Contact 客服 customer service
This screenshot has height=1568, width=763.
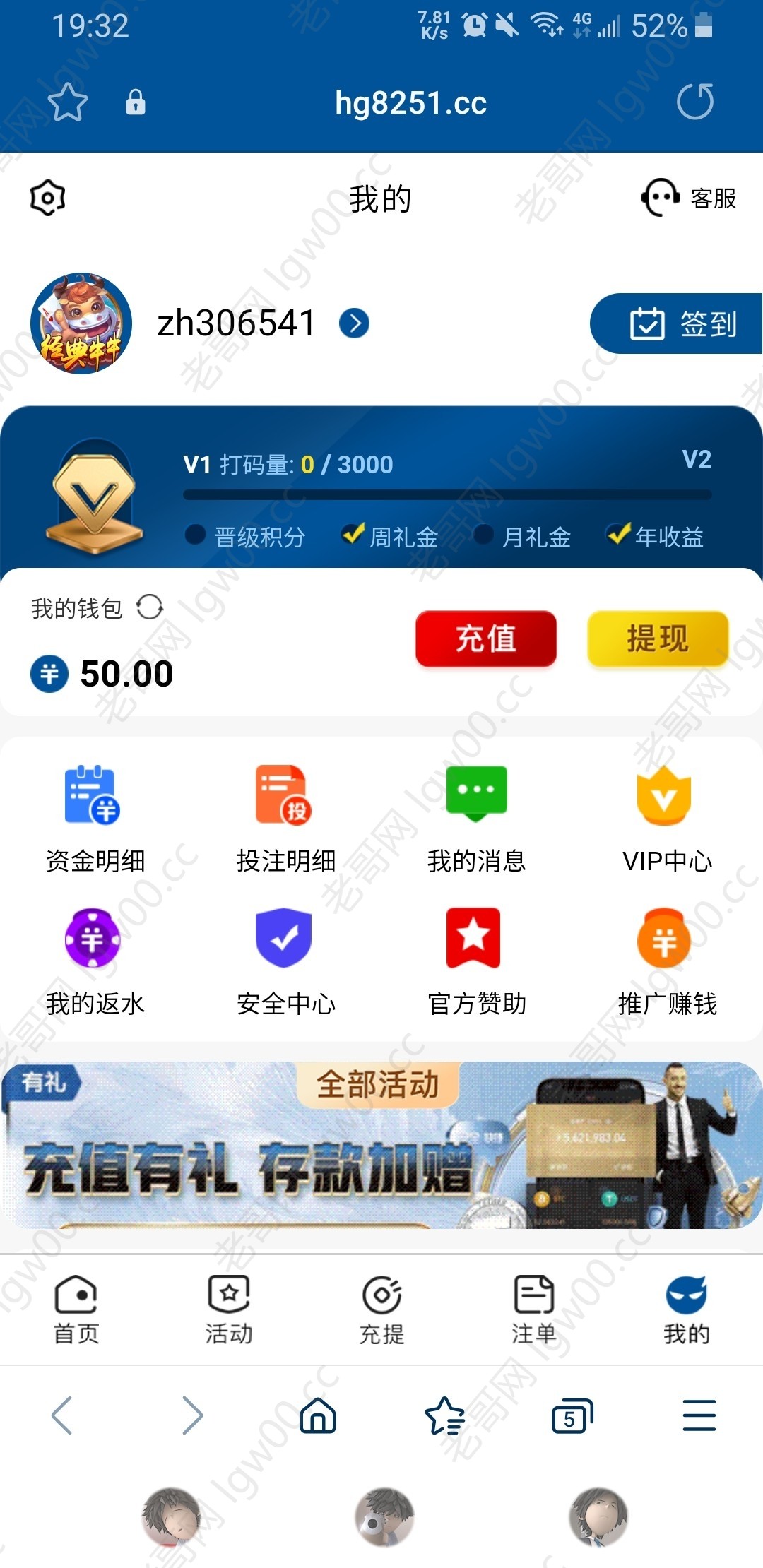point(689,198)
